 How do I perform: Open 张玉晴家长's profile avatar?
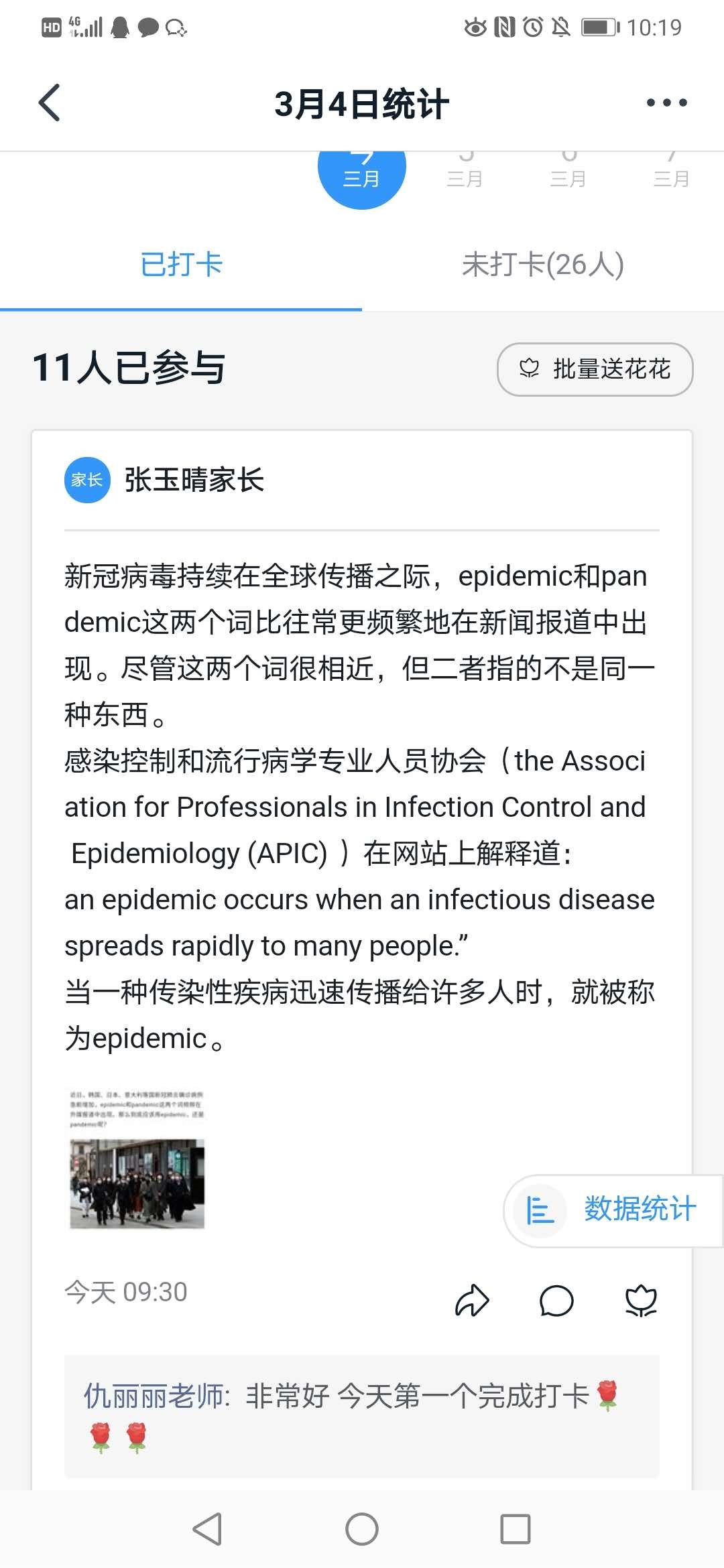[87, 480]
